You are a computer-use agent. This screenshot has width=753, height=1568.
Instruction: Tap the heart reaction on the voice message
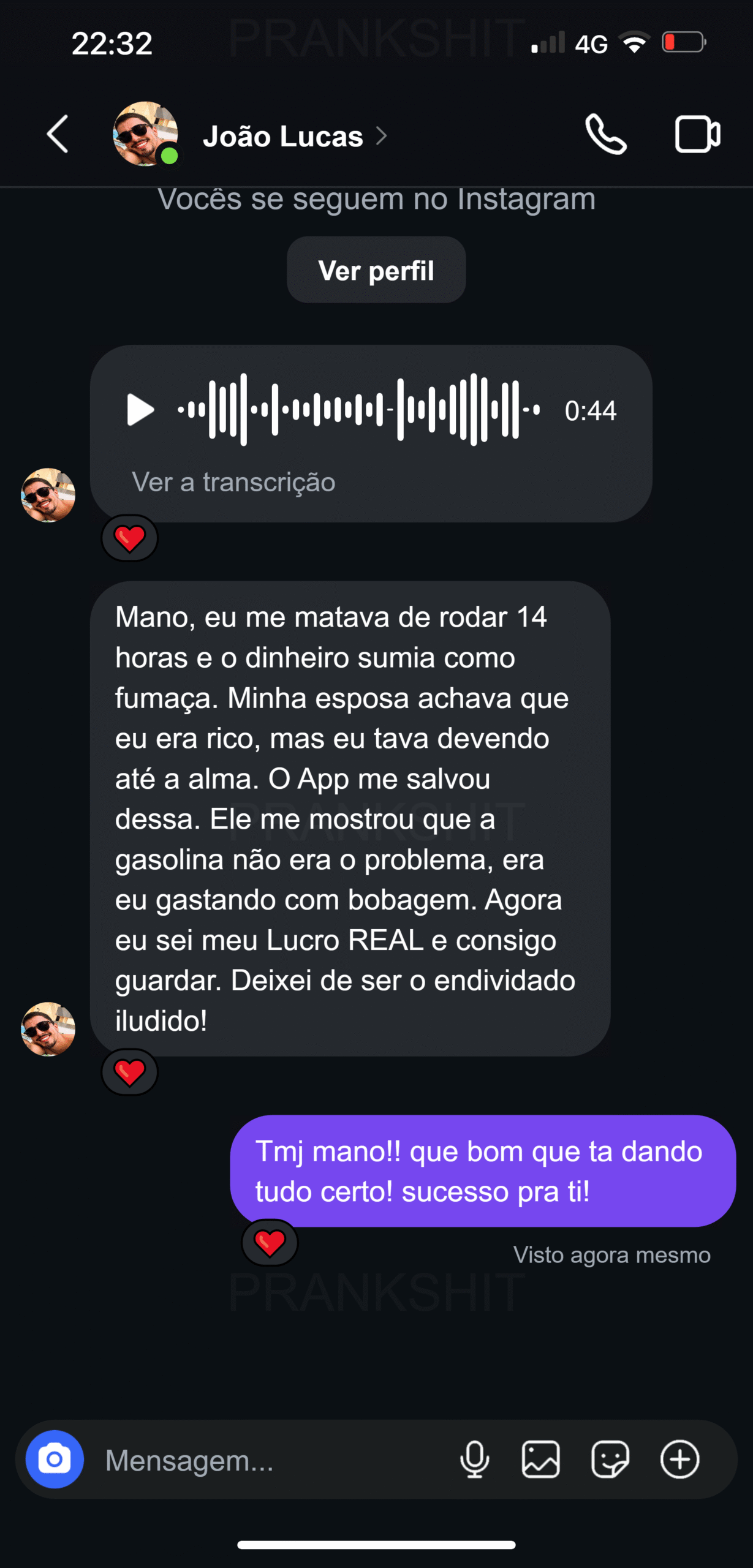[x=129, y=538]
